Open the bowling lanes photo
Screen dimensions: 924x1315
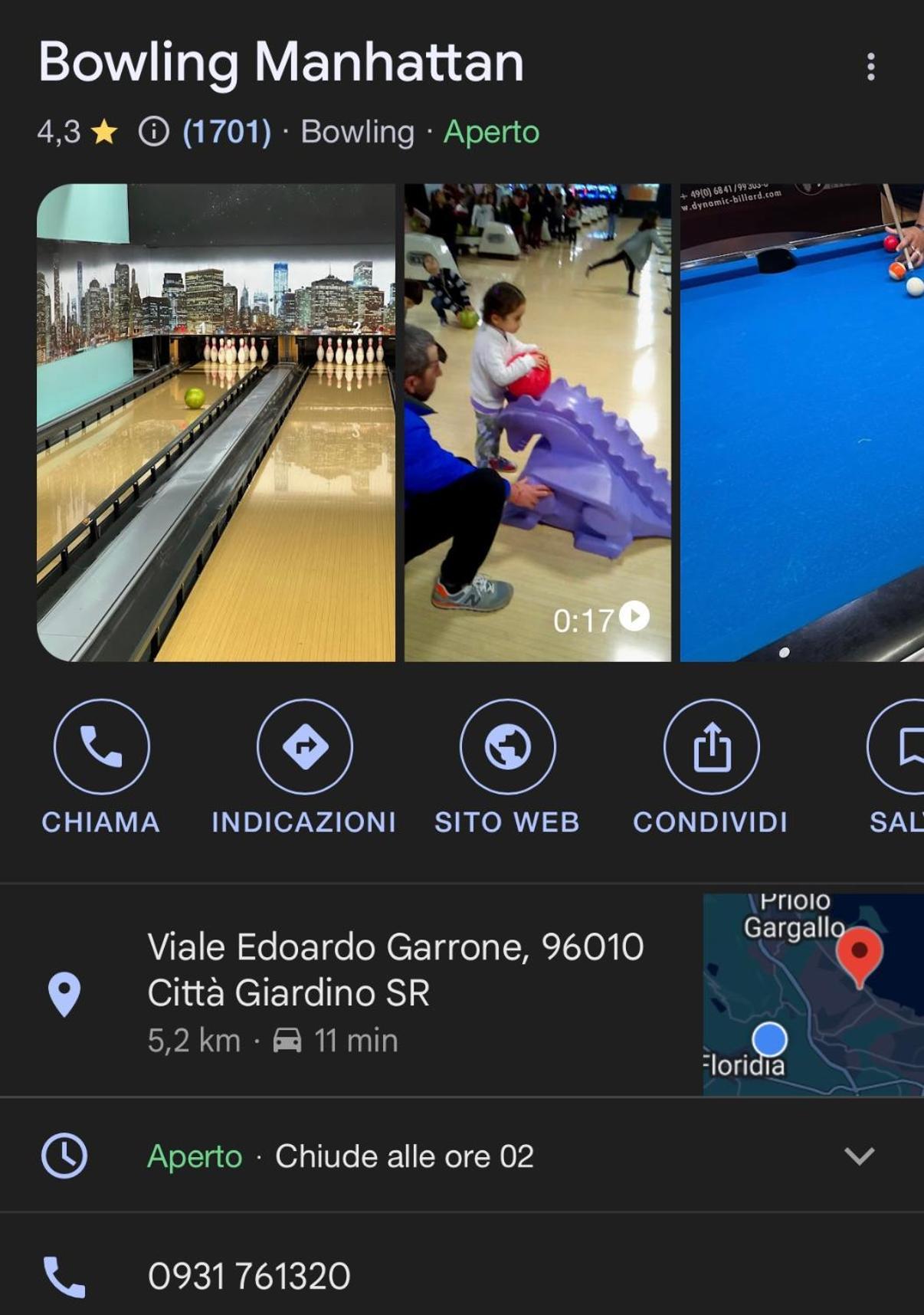(x=216, y=421)
